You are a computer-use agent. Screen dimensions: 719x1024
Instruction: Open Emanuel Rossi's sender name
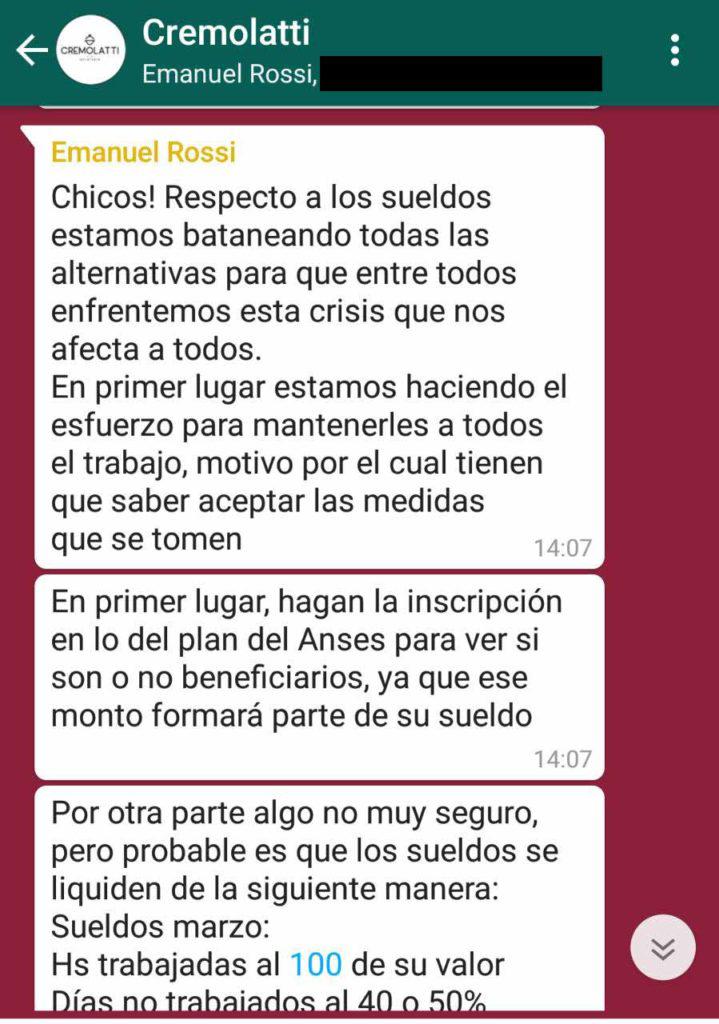pos(143,152)
